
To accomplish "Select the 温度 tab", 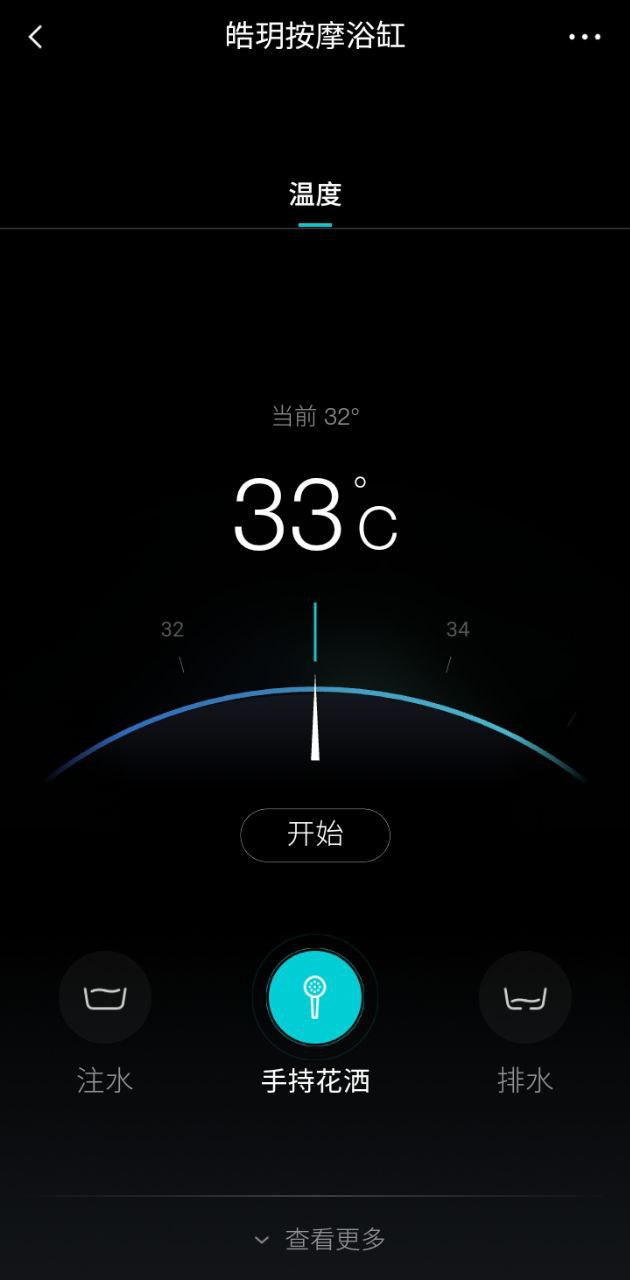I will 315,194.
